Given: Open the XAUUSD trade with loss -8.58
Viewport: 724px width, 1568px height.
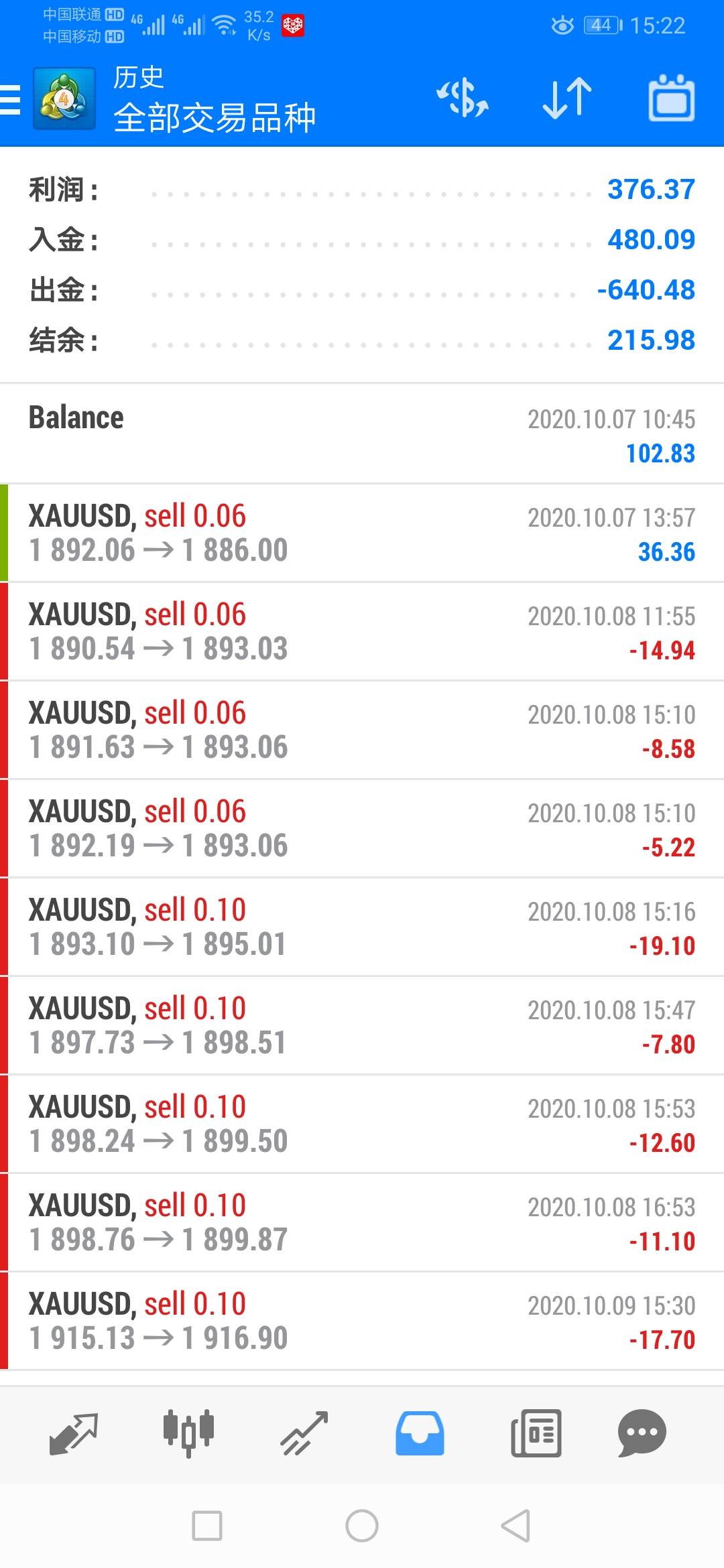Looking at the screenshot, I should click(362, 730).
